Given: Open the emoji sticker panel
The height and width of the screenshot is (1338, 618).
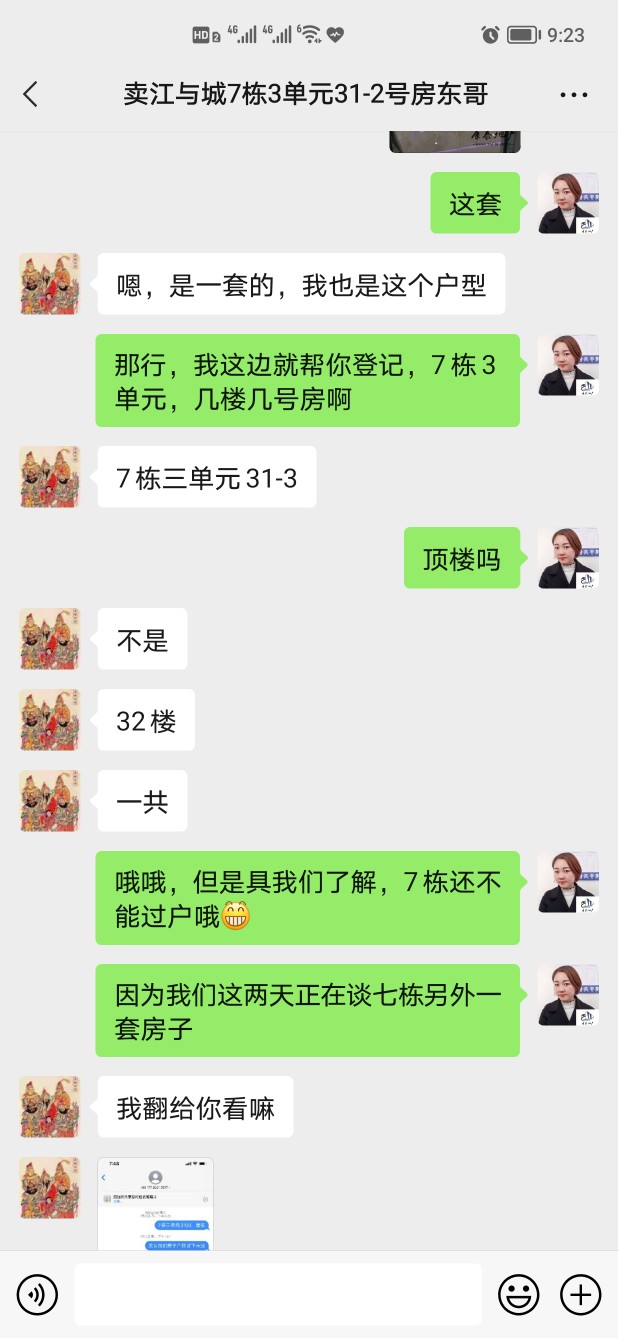Looking at the screenshot, I should (x=518, y=1295).
